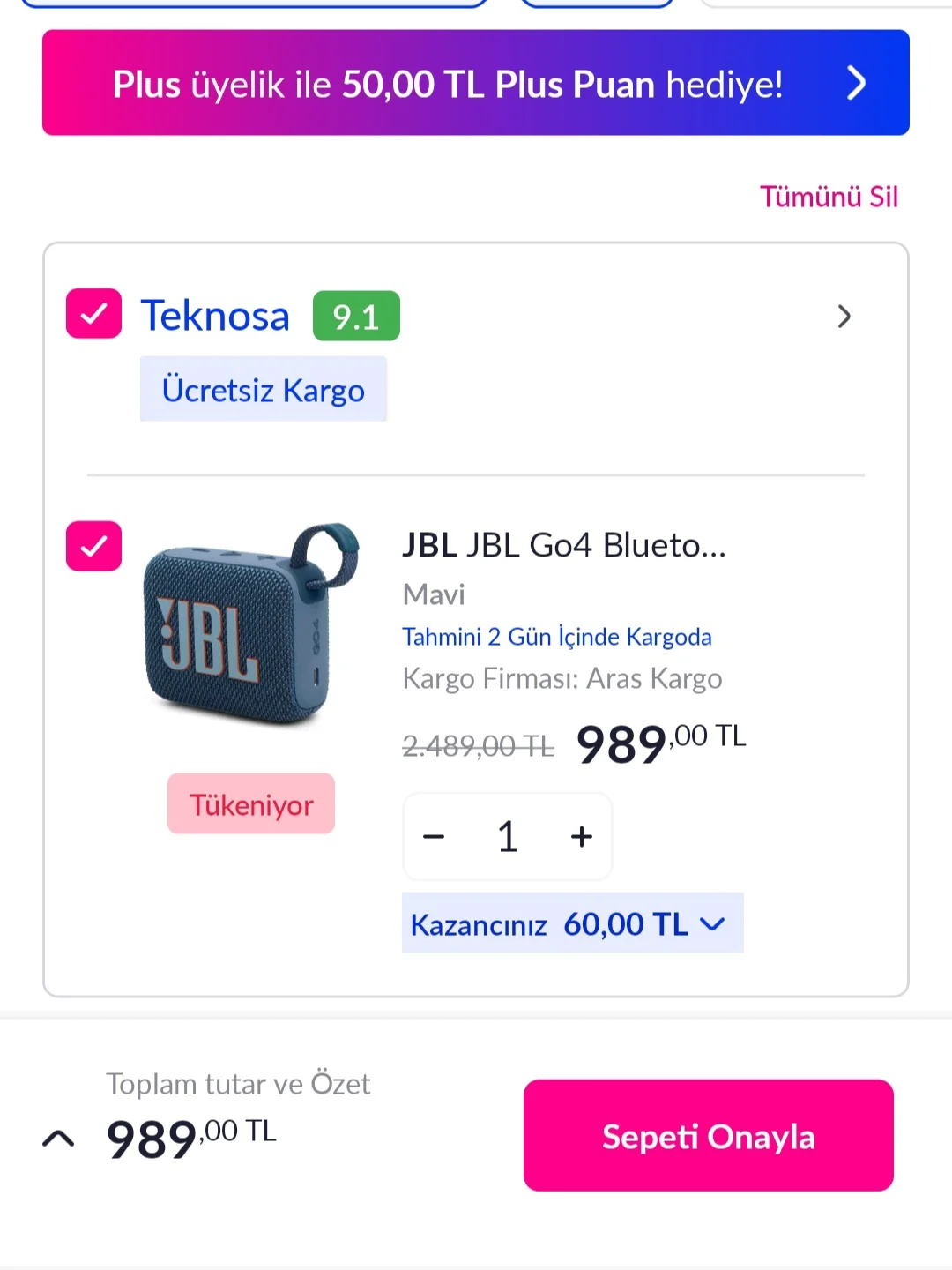This screenshot has height=1270, width=952.
Task: Confirm cart with Sepeti Onayla
Action: [x=708, y=1136]
